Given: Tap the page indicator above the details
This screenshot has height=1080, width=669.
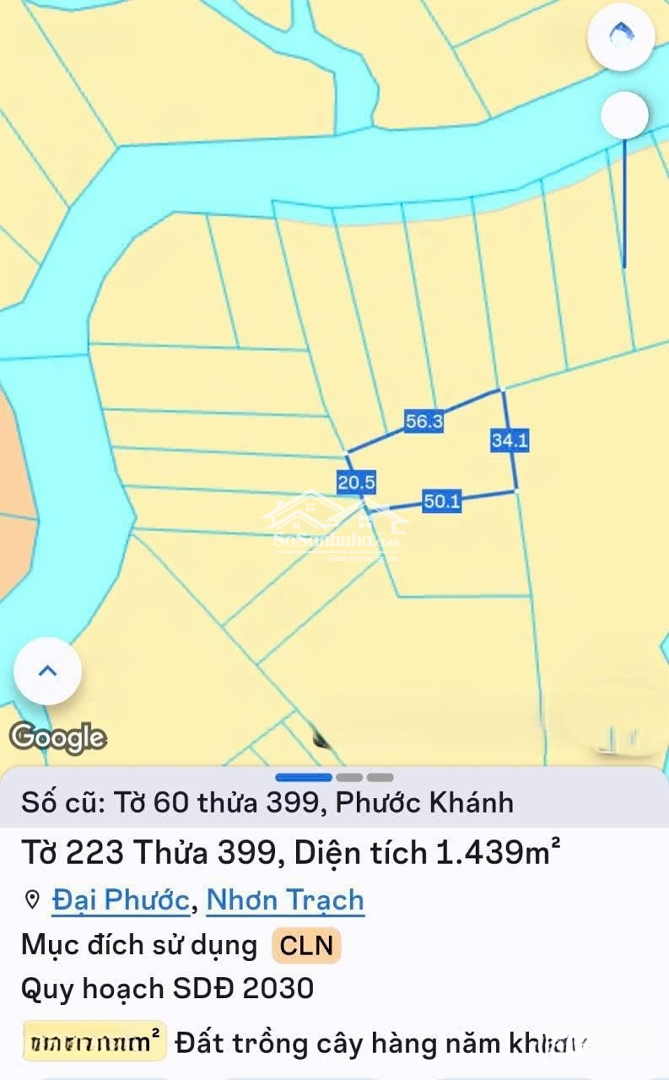Looking at the screenshot, I should pos(334,777).
